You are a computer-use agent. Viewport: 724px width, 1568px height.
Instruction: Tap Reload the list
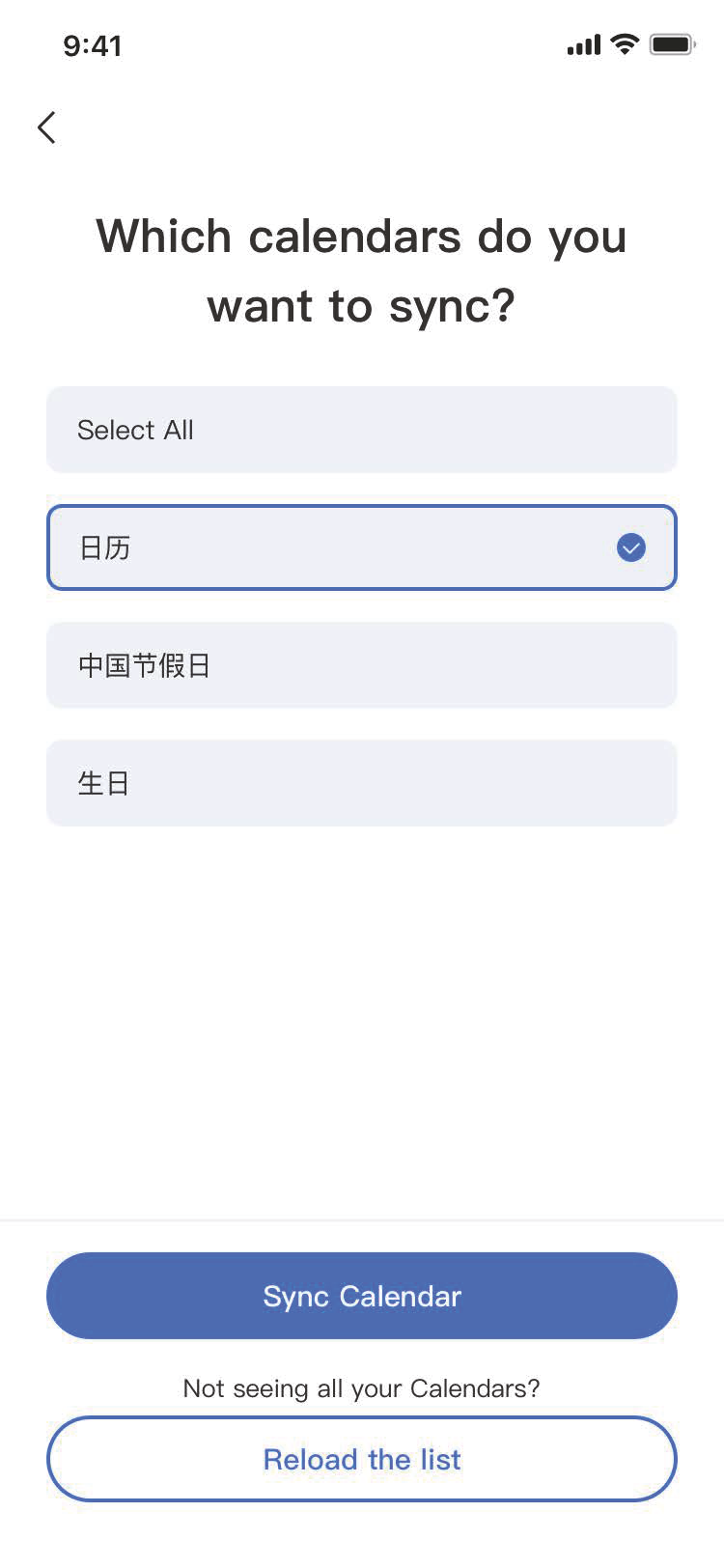click(361, 1459)
